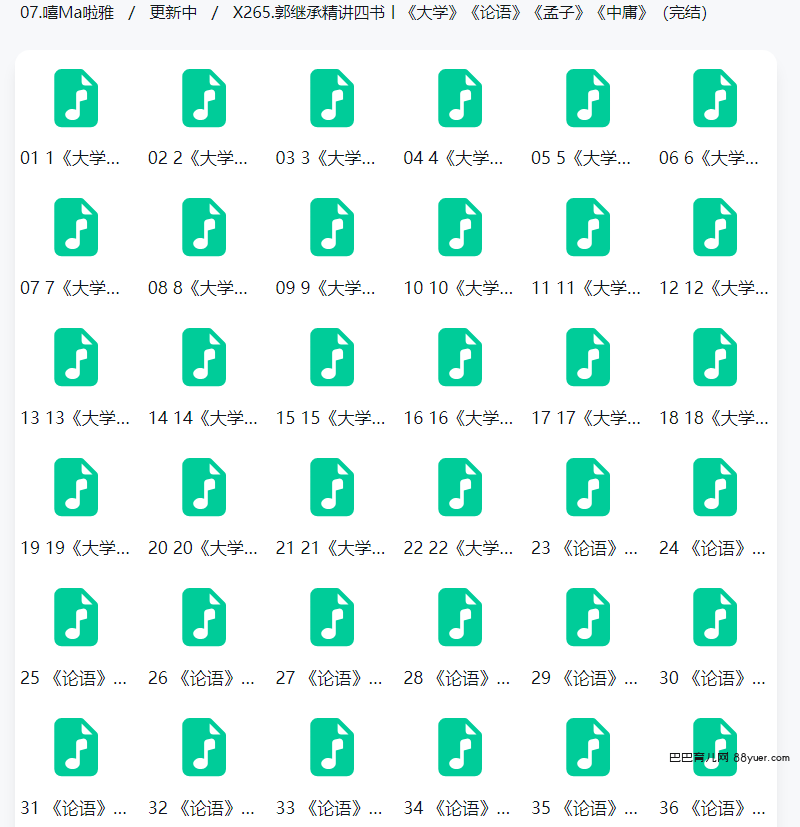Open audio file 19 19《大学…
Screen dimensions: 800x827
click(76, 487)
